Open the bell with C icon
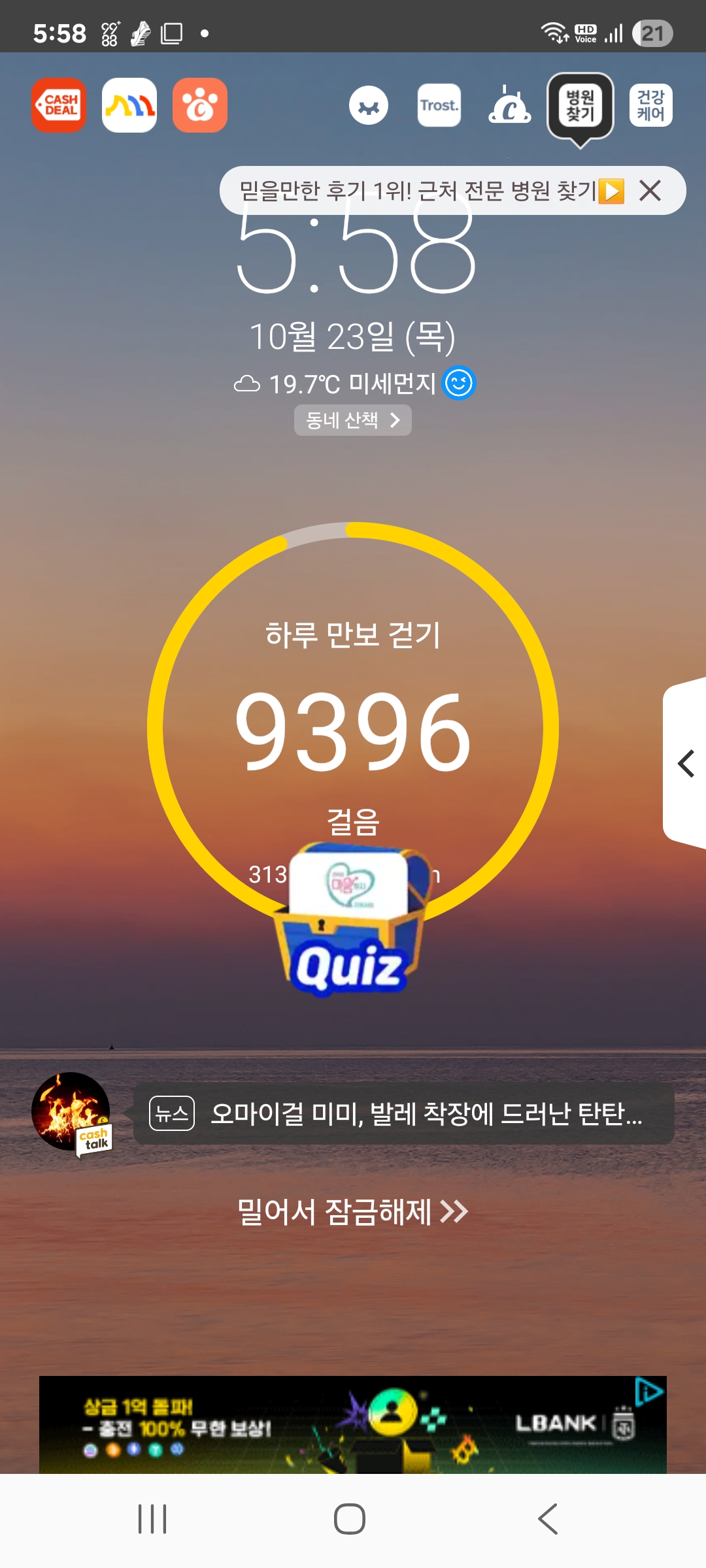 (509, 105)
